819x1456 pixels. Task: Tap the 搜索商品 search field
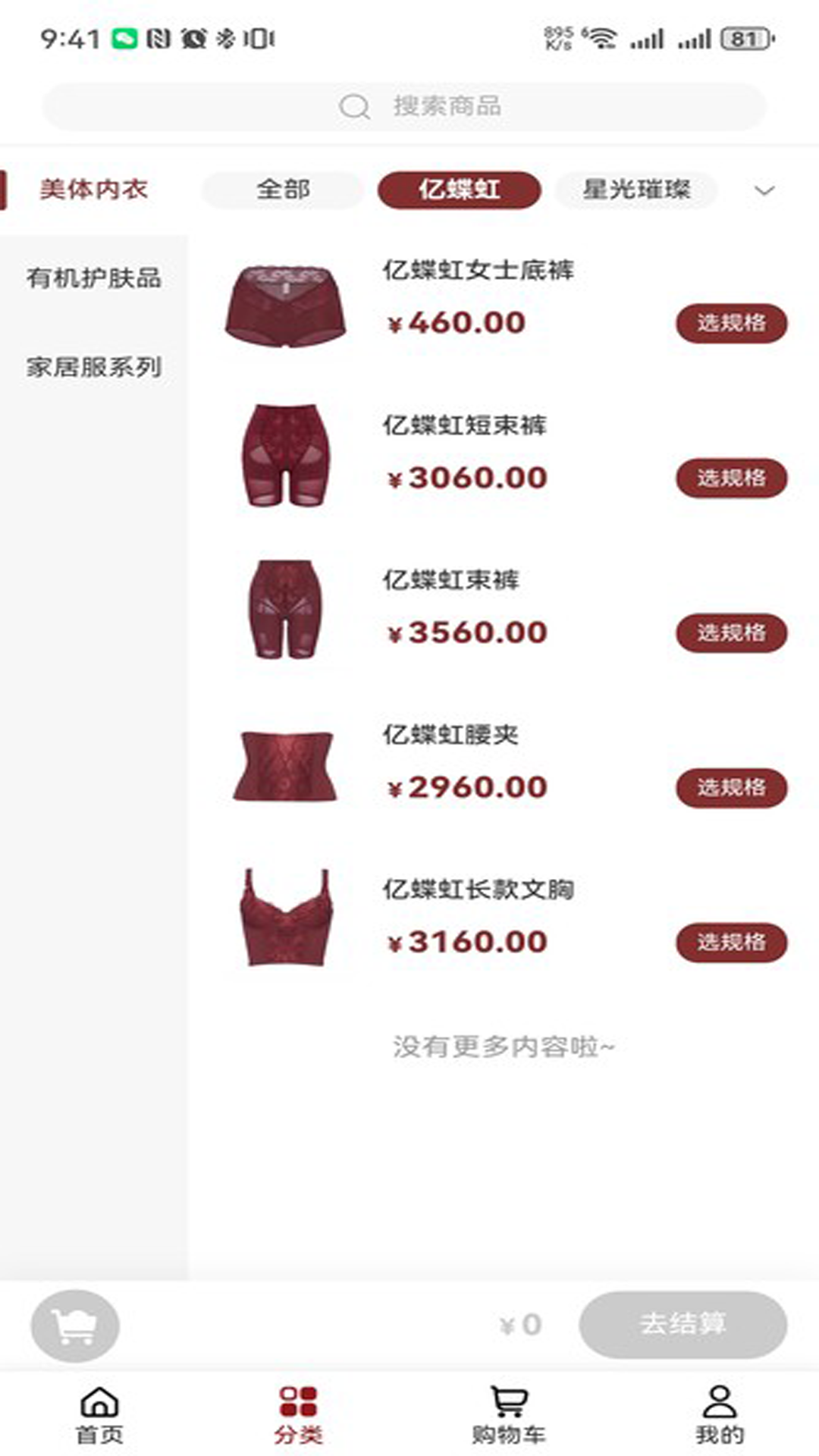[404, 106]
